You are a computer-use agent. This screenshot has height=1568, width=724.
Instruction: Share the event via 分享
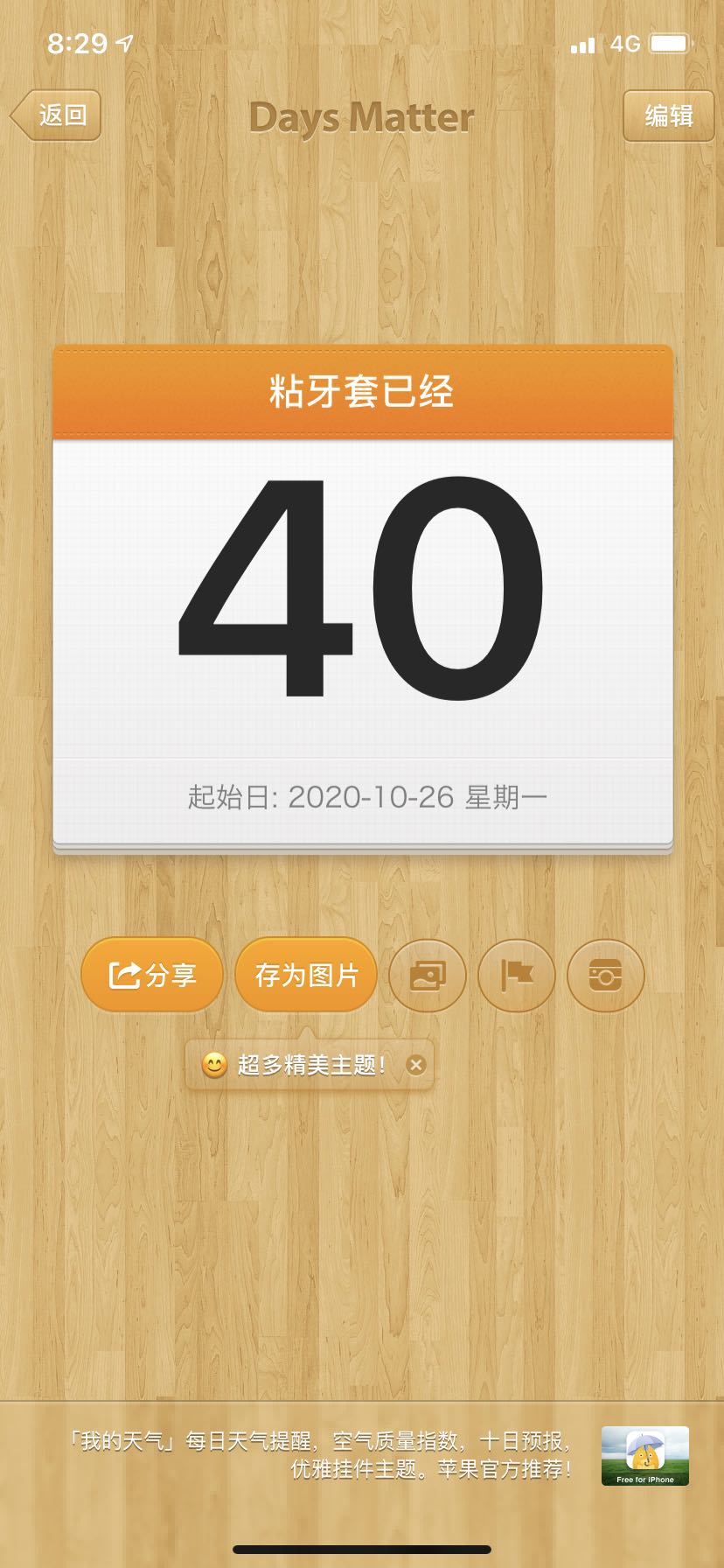click(152, 975)
